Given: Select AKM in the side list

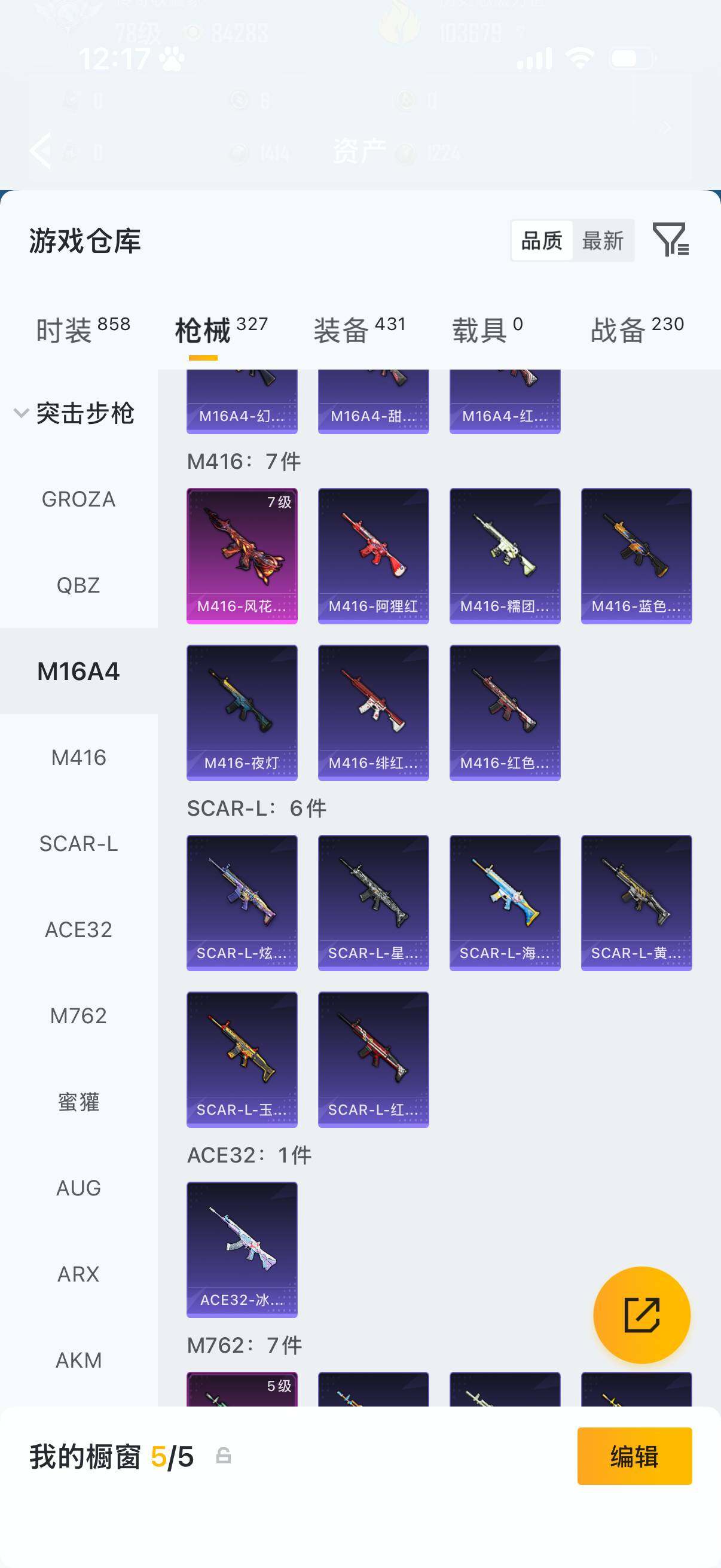Looking at the screenshot, I should point(78,1360).
